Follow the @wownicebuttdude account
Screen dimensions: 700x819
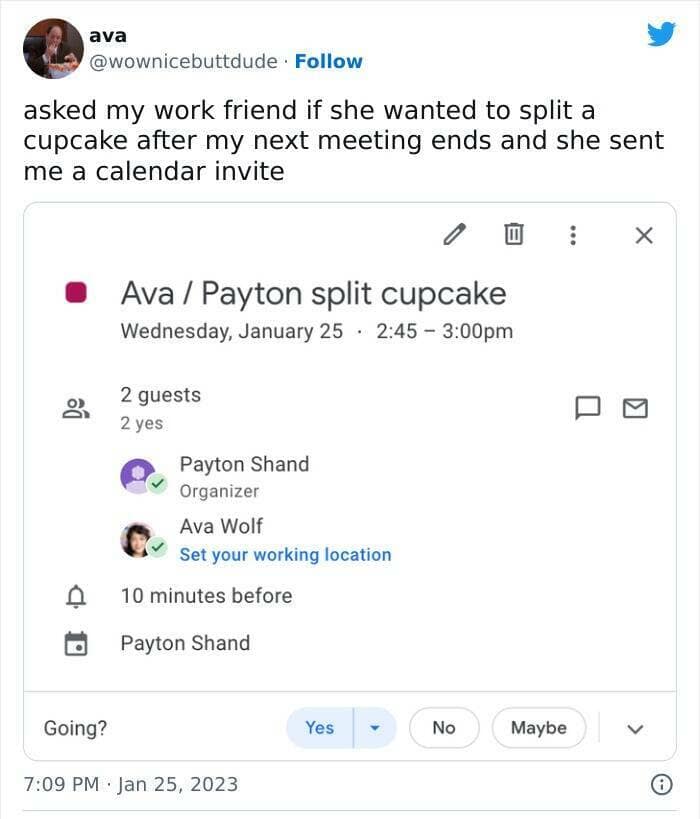[328, 61]
